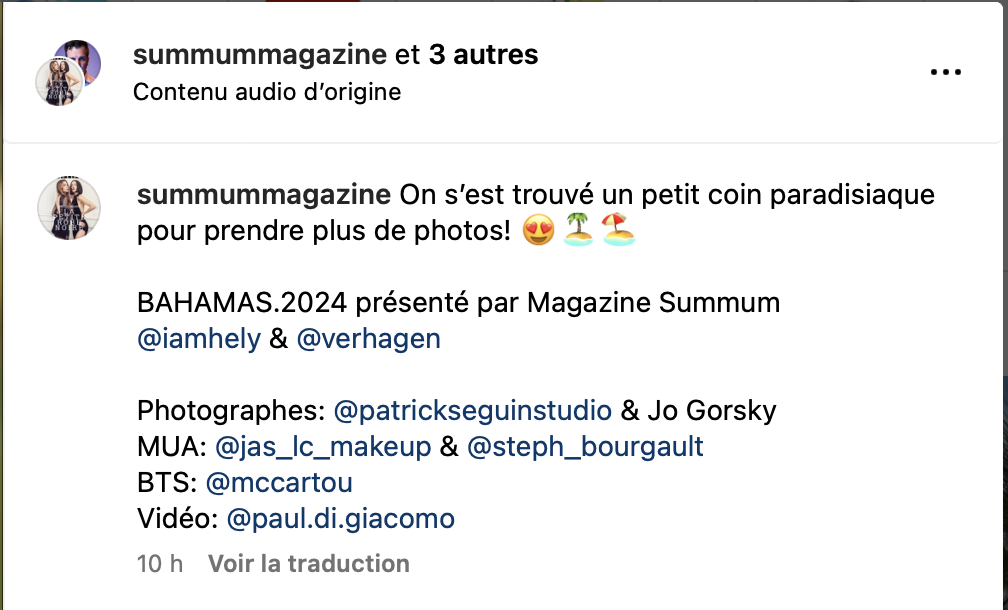1008x610 pixels.
Task: Select Voir la traduction
Action: coord(309,564)
